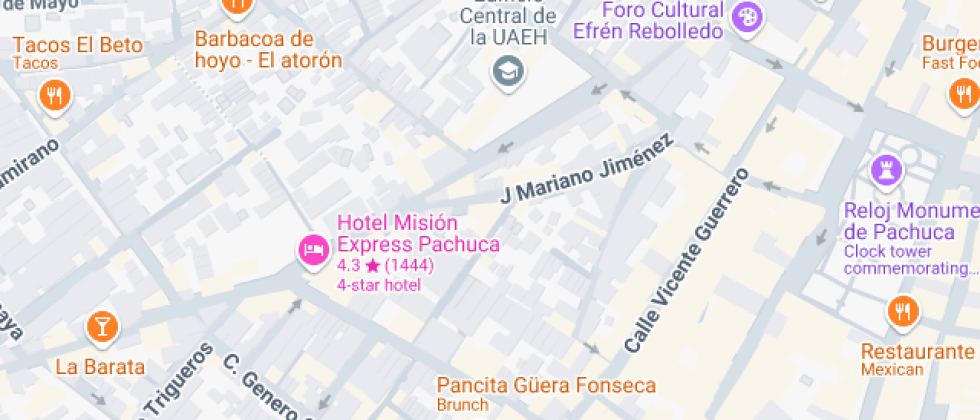The image size is (980, 420).
Task: Open the Hotel Misión Express Pachuca pin
Action: click(314, 250)
